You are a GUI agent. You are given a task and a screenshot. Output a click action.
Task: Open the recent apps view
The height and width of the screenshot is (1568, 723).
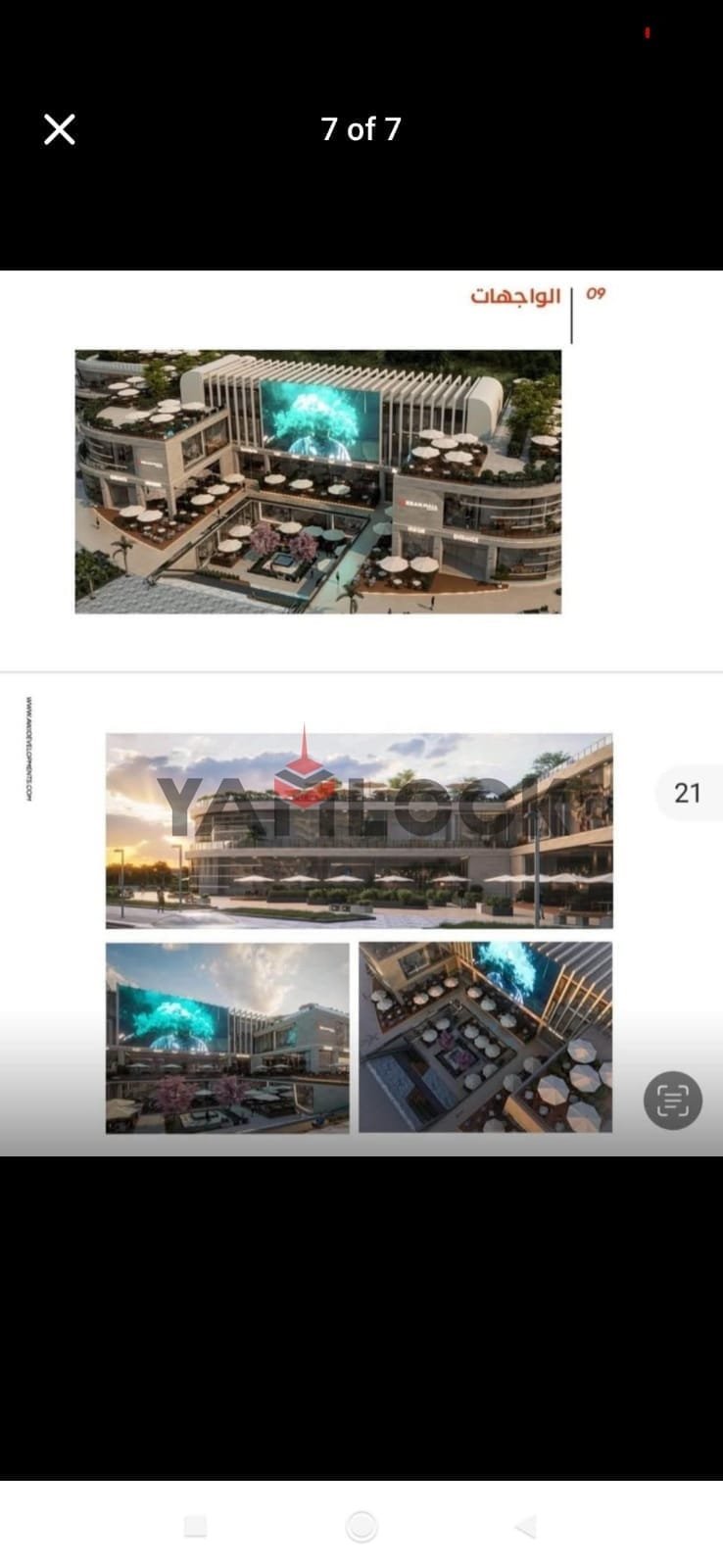[x=196, y=1526]
